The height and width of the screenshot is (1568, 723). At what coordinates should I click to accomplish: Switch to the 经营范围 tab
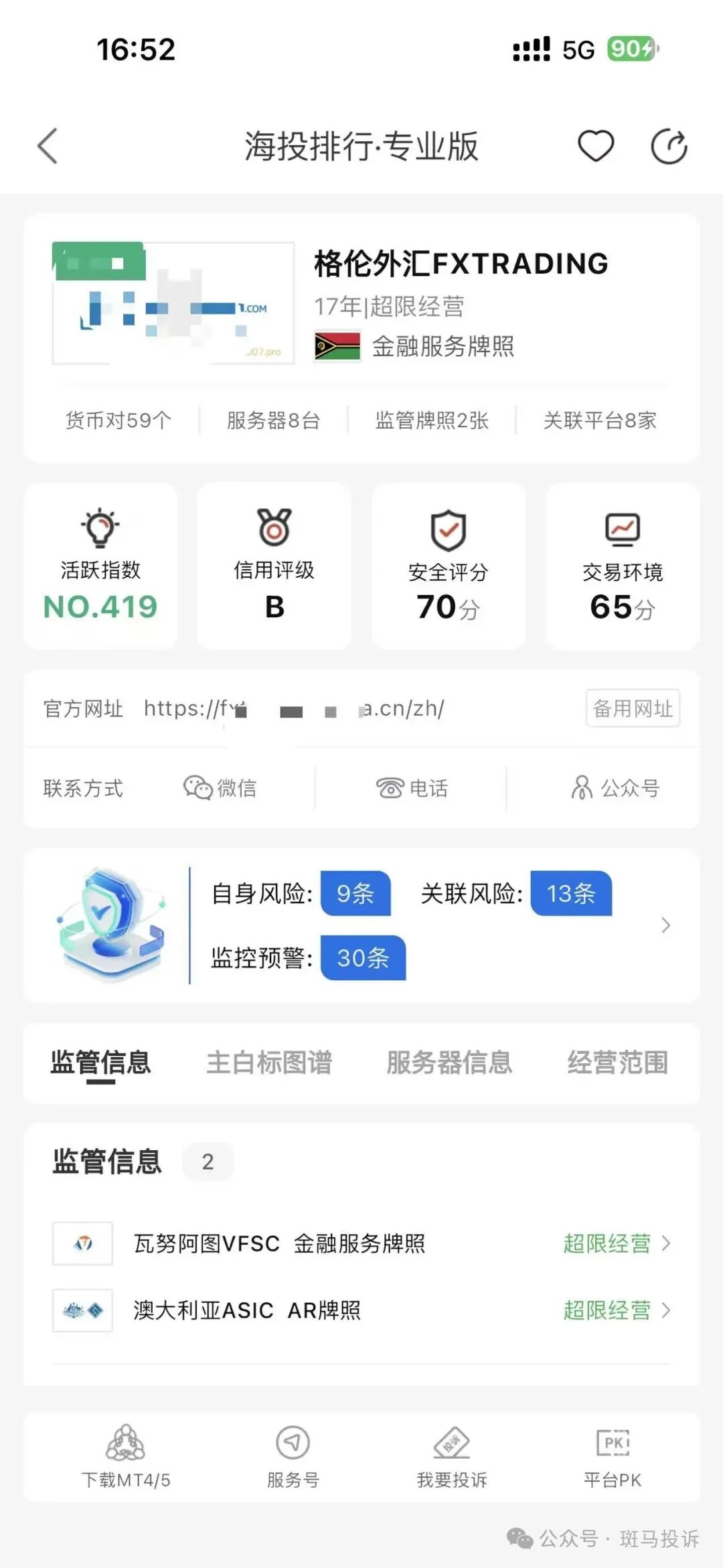[618, 1063]
